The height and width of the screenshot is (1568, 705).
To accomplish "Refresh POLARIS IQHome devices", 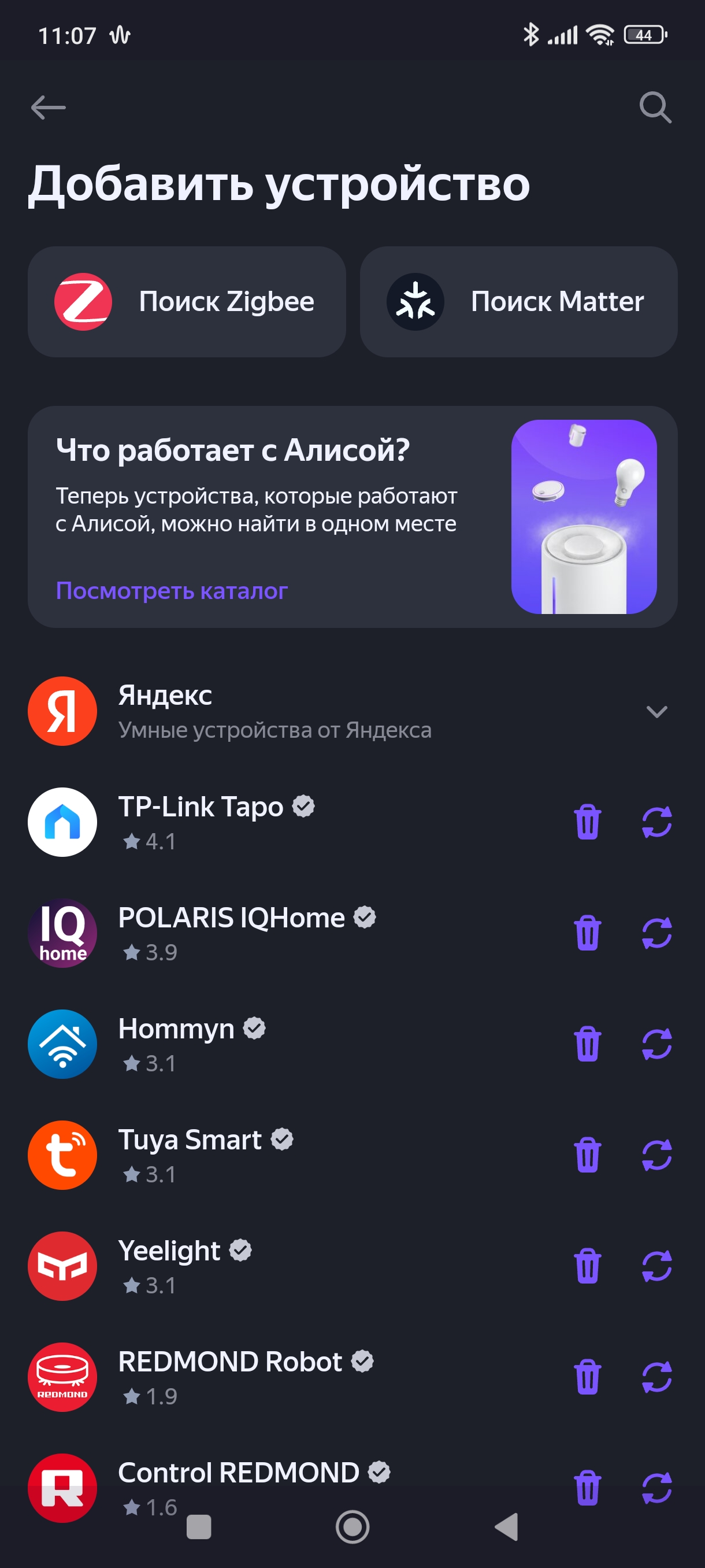I will pyautogui.click(x=656, y=933).
